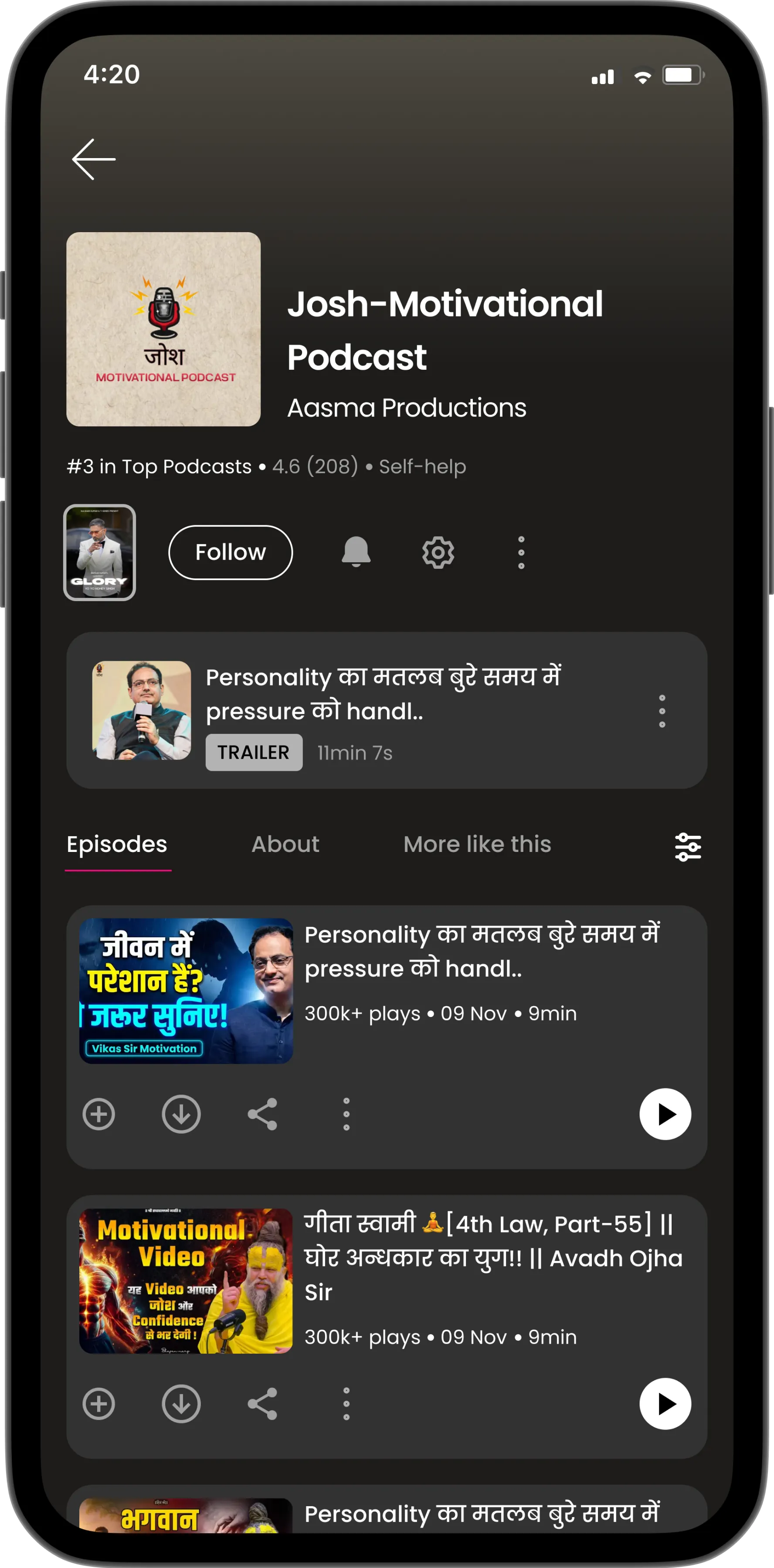Image resolution: width=774 pixels, height=1568 pixels.
Task: Play the first Personality episode
Action: coord(665,1114)
